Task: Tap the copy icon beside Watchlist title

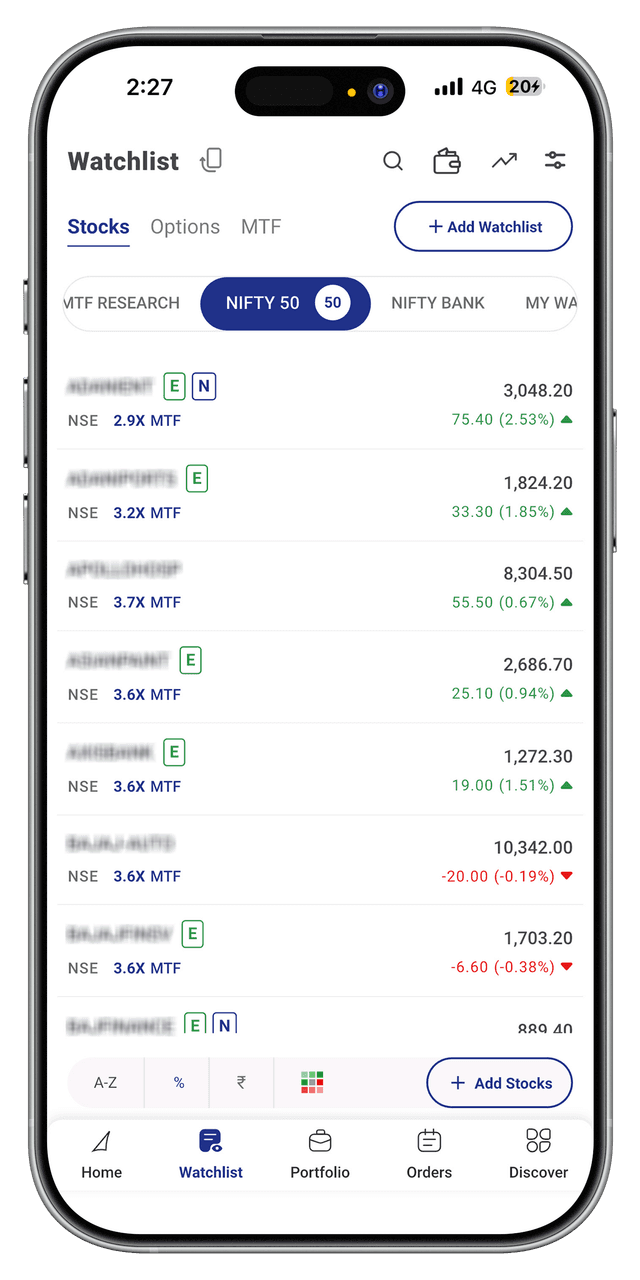Action: (211, 161)
